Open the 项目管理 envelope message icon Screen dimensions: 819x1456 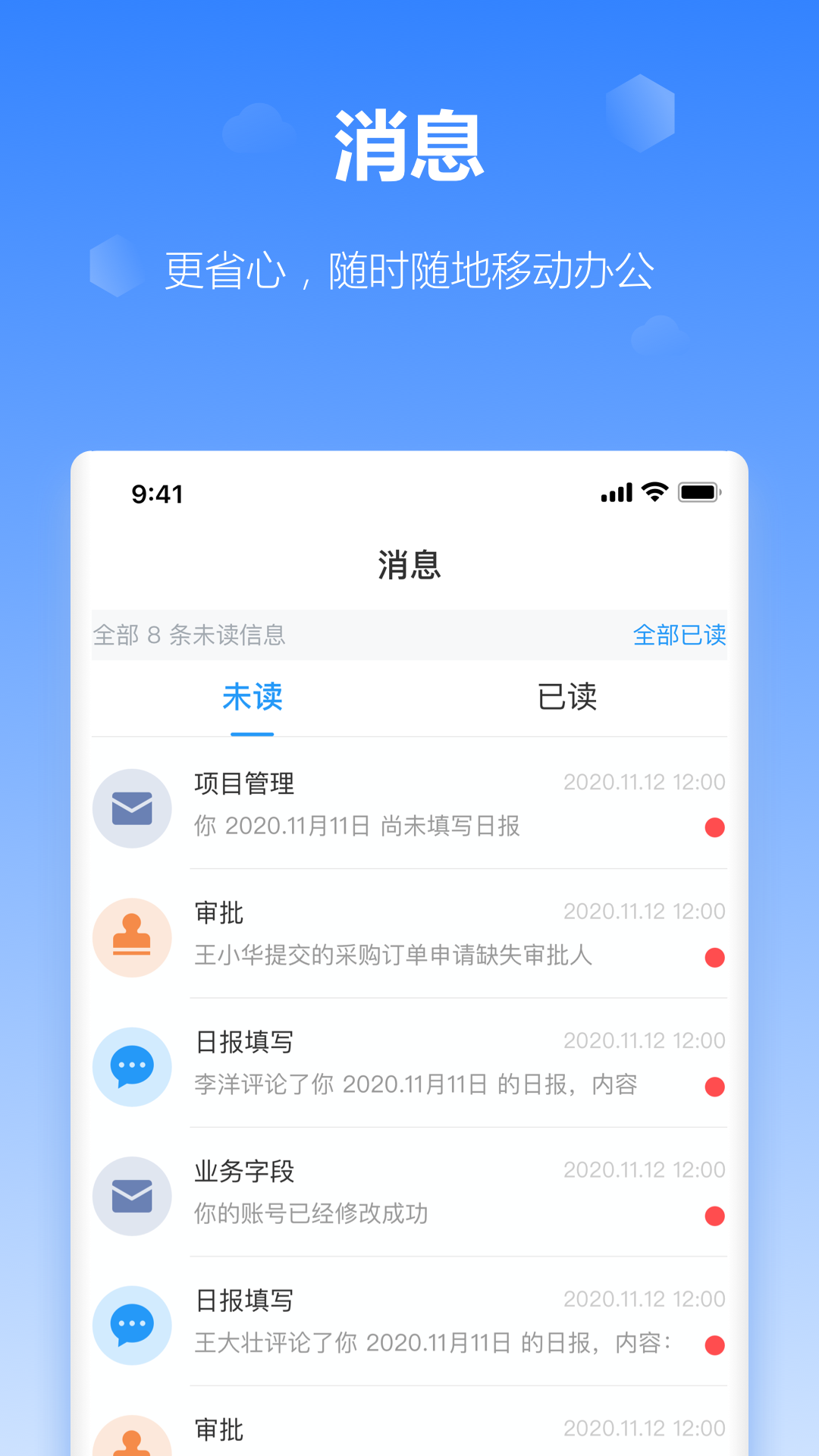(132, 808)
